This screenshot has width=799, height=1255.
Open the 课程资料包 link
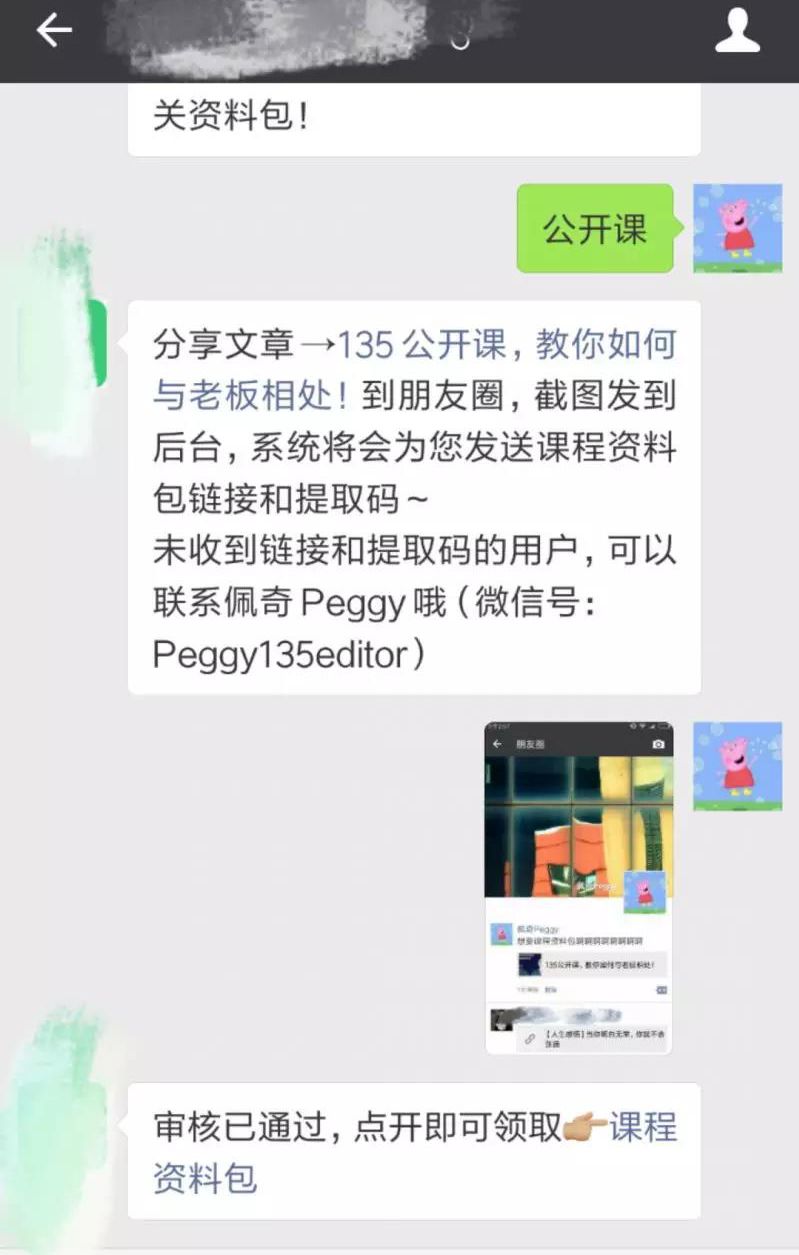coord(642,1128)
